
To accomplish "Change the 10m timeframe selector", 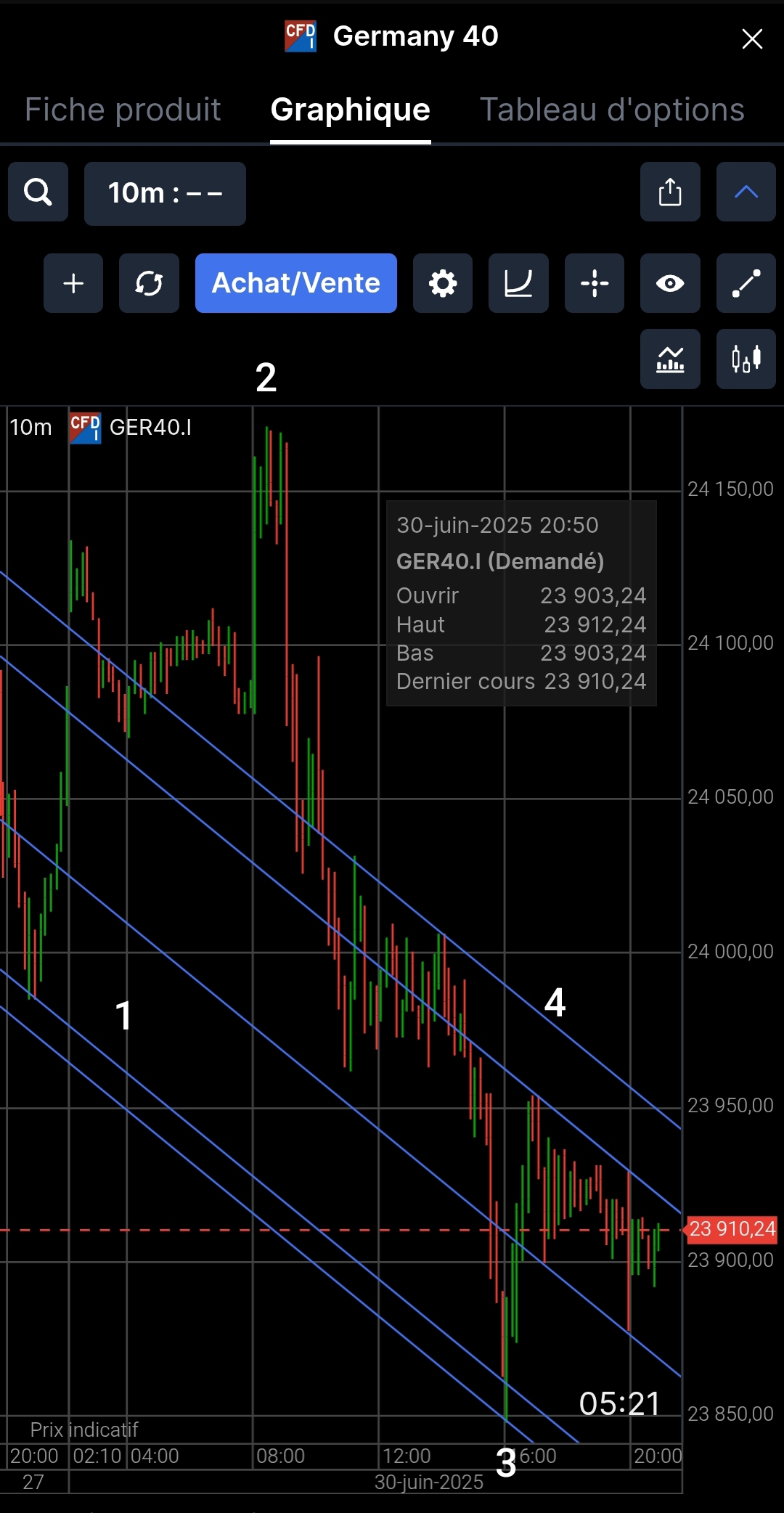I will 165,193.
